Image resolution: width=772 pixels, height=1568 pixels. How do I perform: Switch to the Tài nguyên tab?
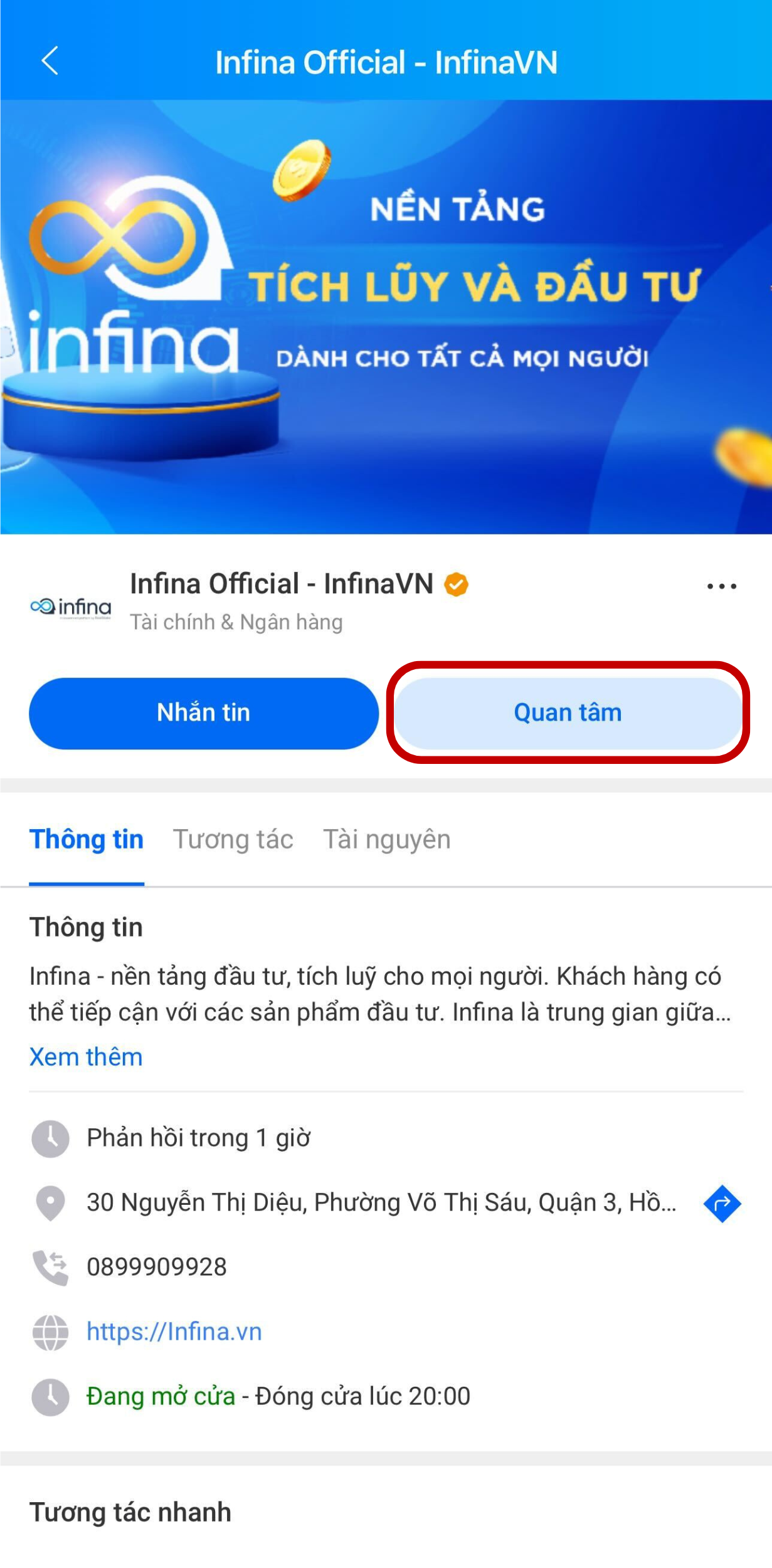point(386,839)
